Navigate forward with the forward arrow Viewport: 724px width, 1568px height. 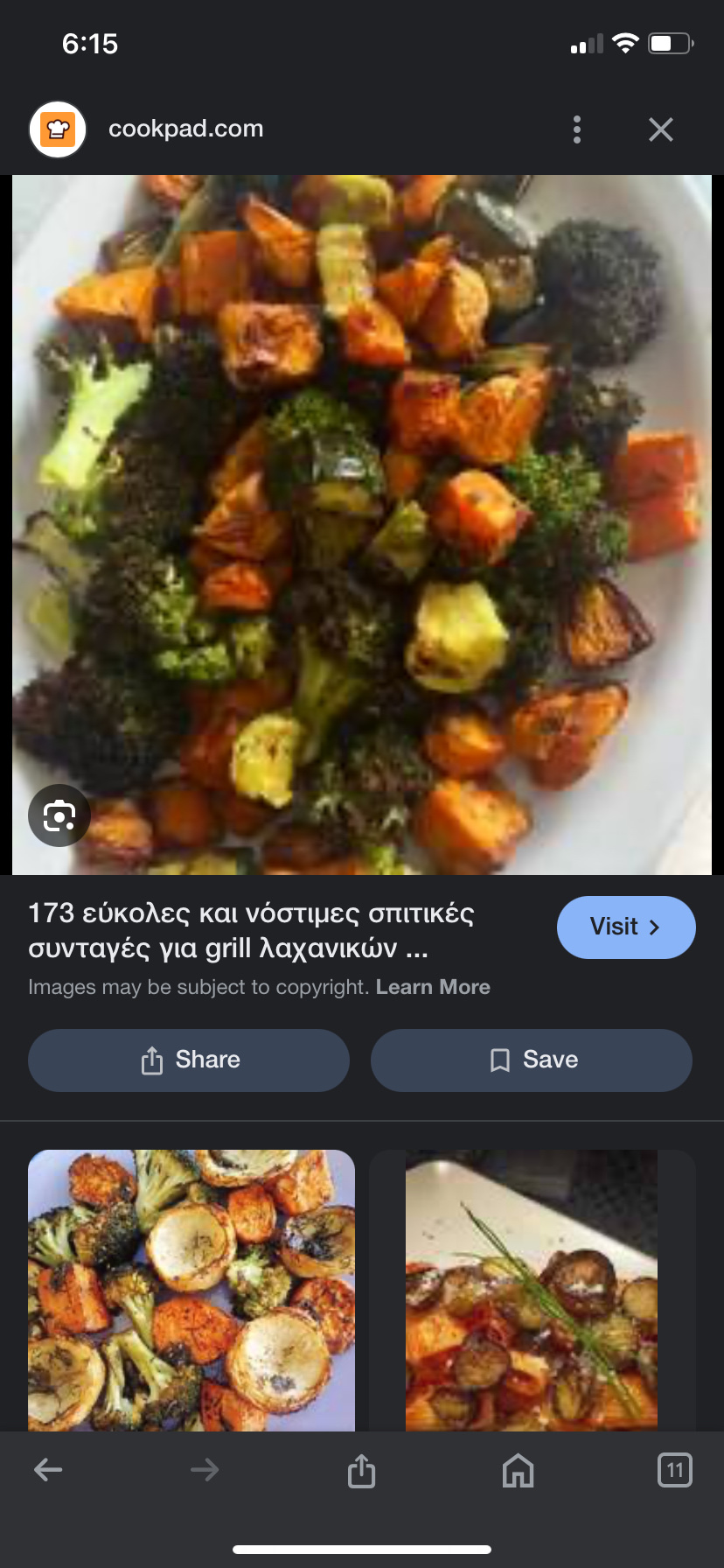[205, 1470]
